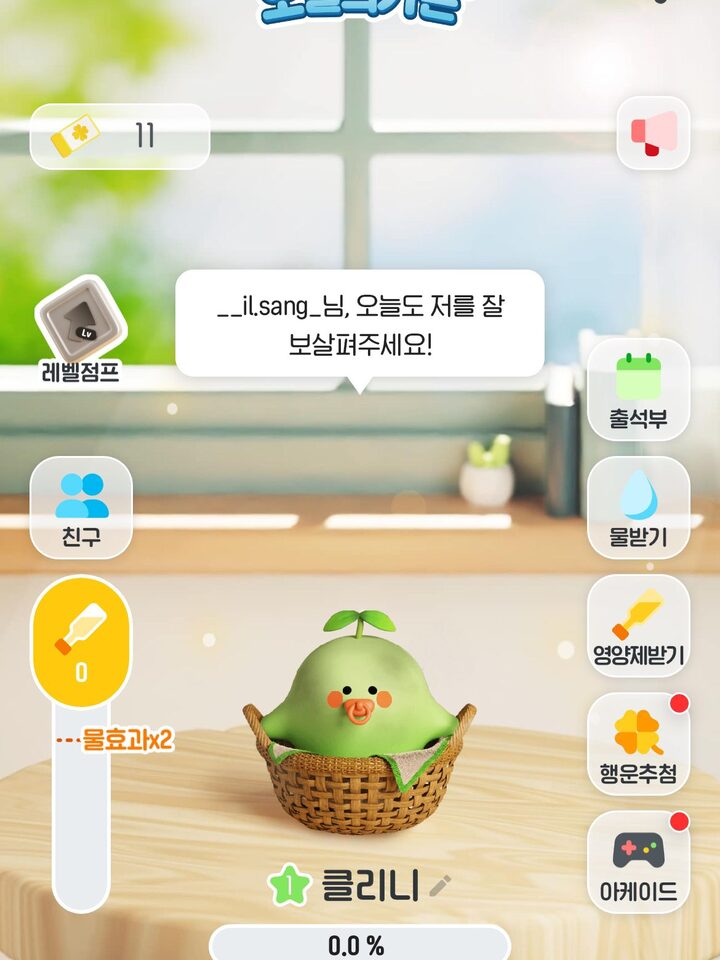This screenshot has width=720, height=960.
Task: Open the 레벨점프 level jump item
Action: pos(81,331)
